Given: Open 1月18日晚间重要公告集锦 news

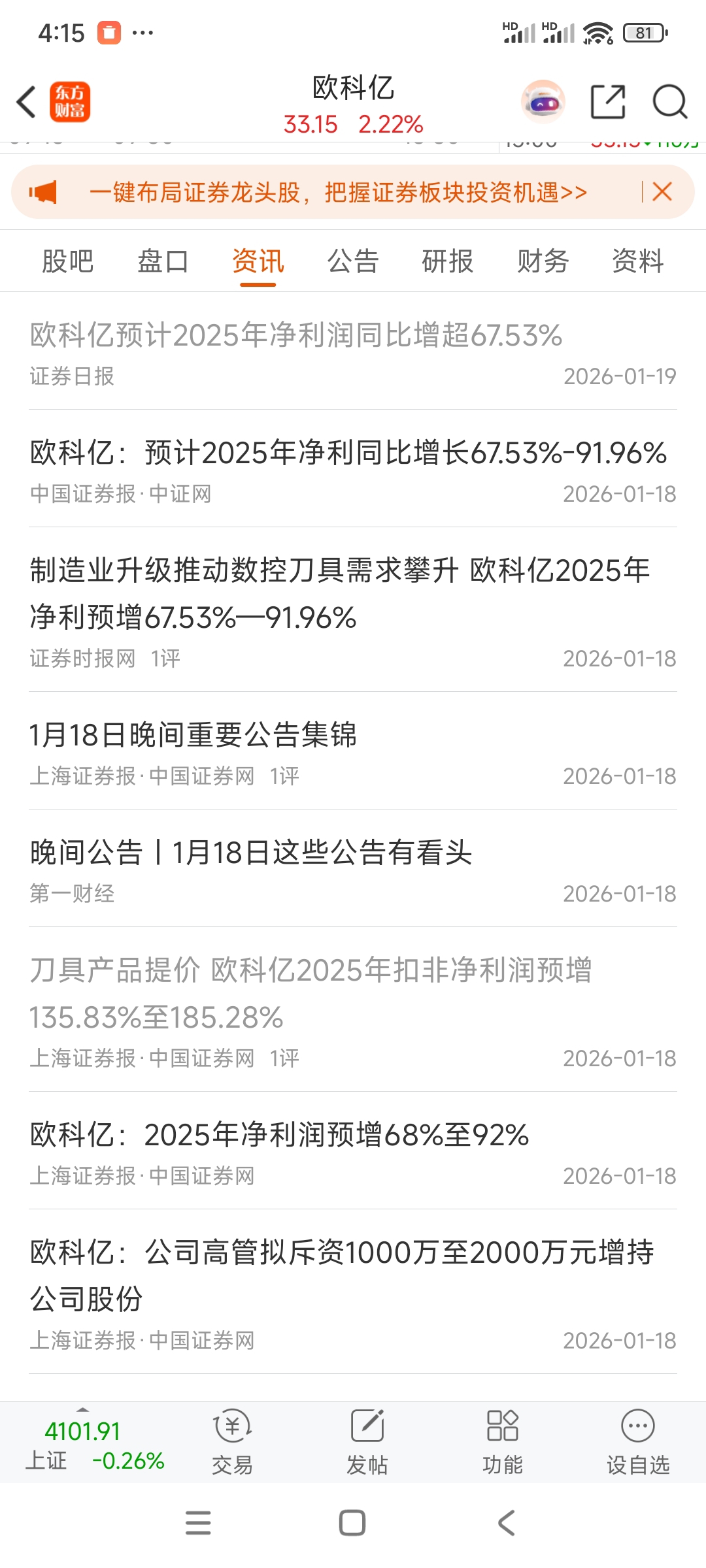Looking at the screenshot, I should tap(193, 735).
